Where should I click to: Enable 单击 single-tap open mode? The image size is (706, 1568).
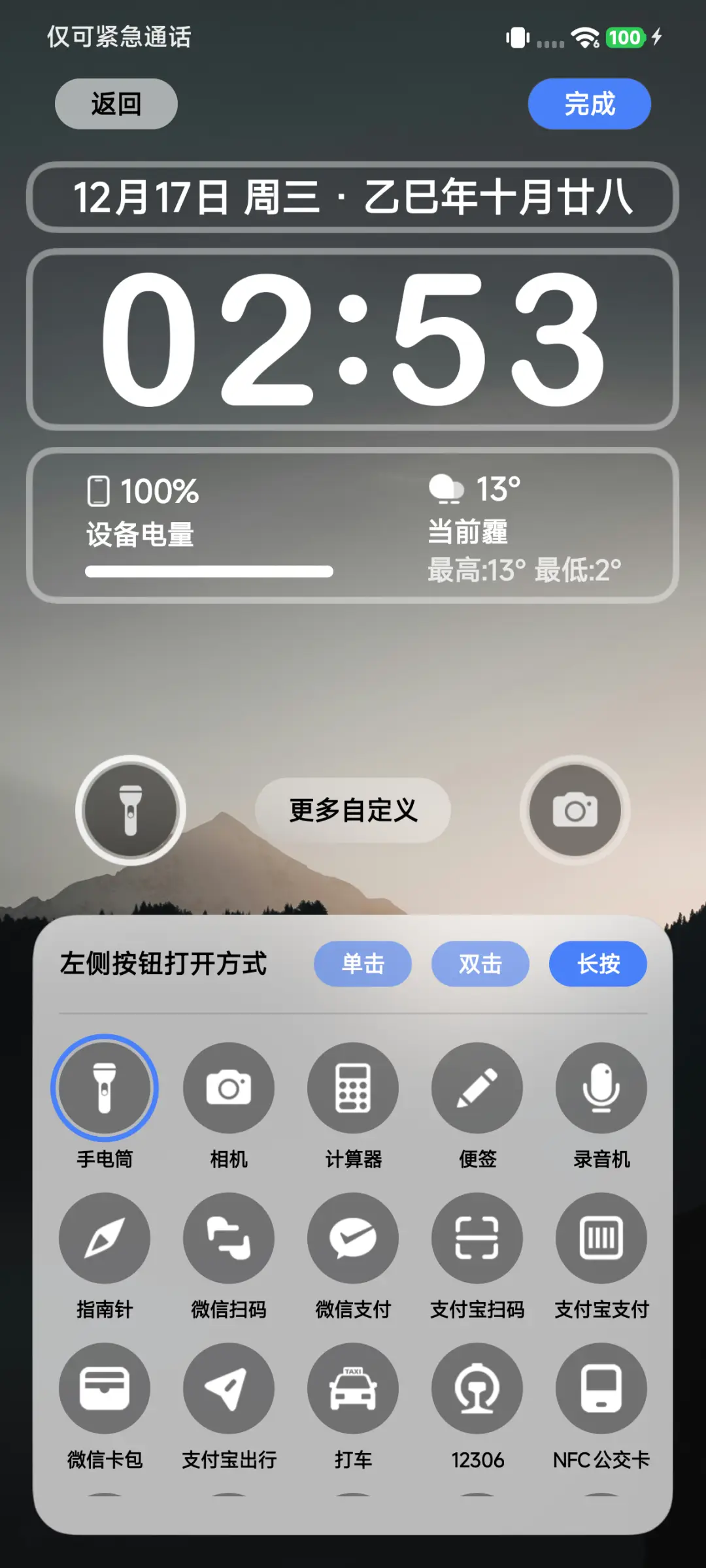[x=362, y=963]
